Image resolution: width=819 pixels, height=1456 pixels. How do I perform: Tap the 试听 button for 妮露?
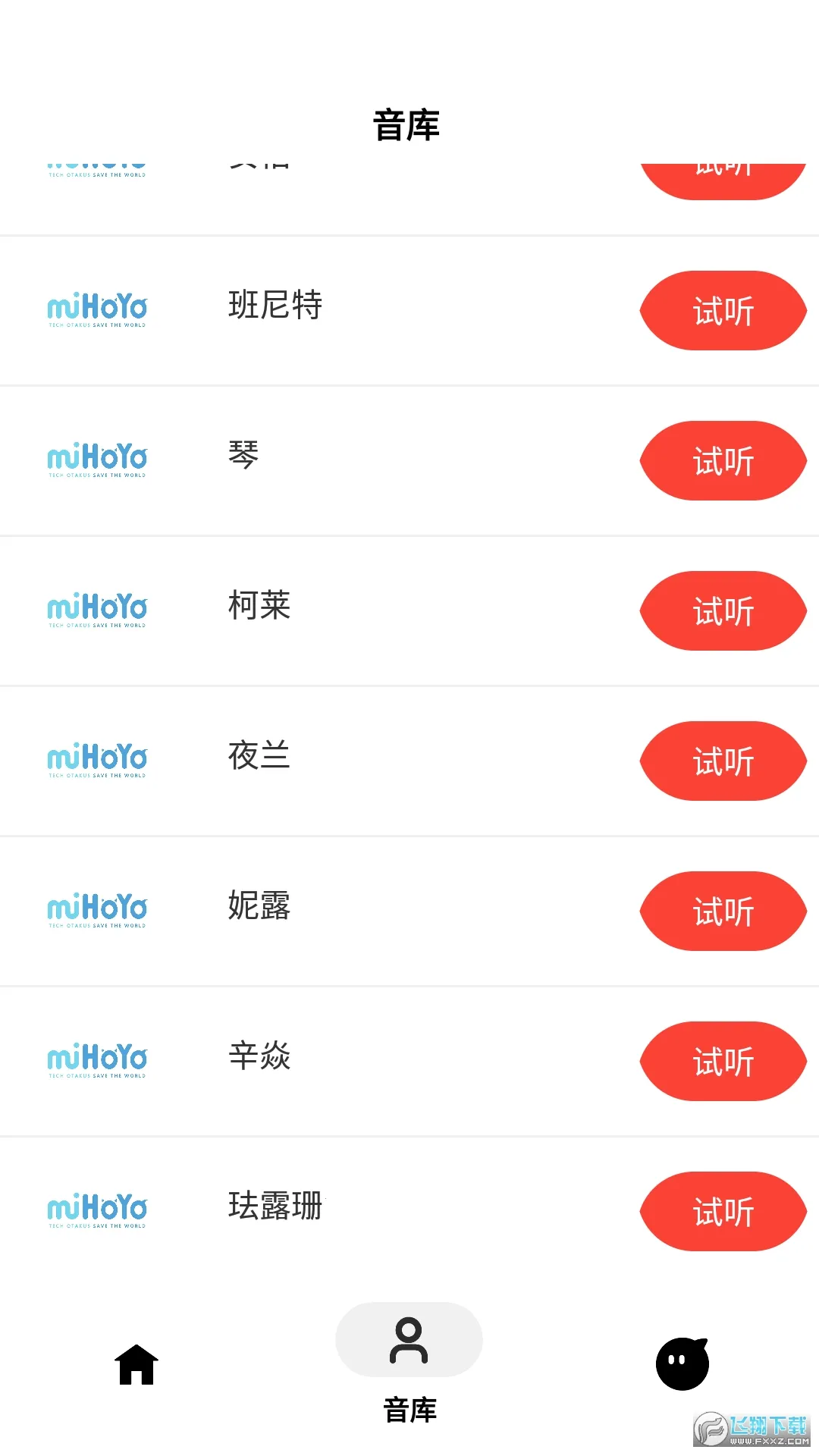(x=722, y=911)
